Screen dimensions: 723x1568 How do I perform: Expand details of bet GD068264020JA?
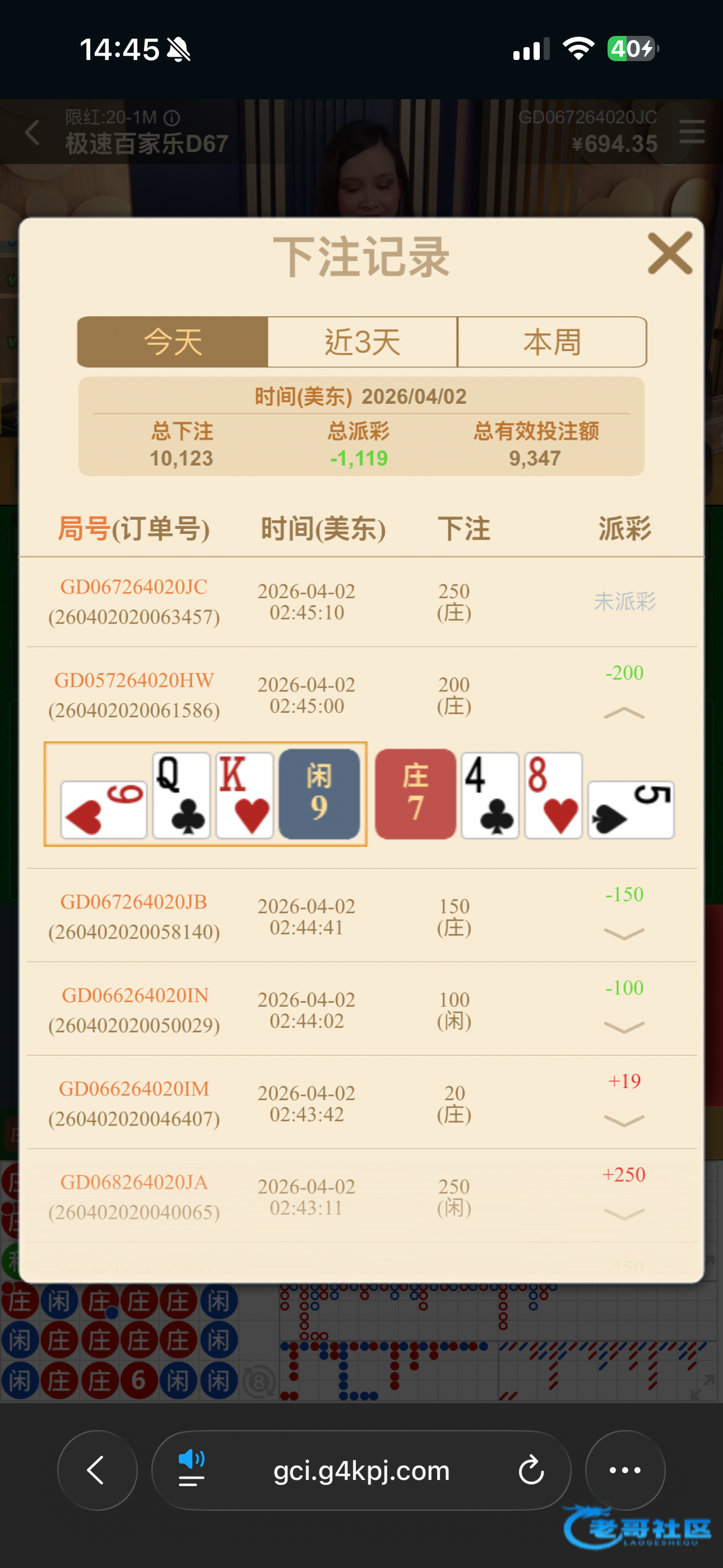click(x=624, y=1215)
